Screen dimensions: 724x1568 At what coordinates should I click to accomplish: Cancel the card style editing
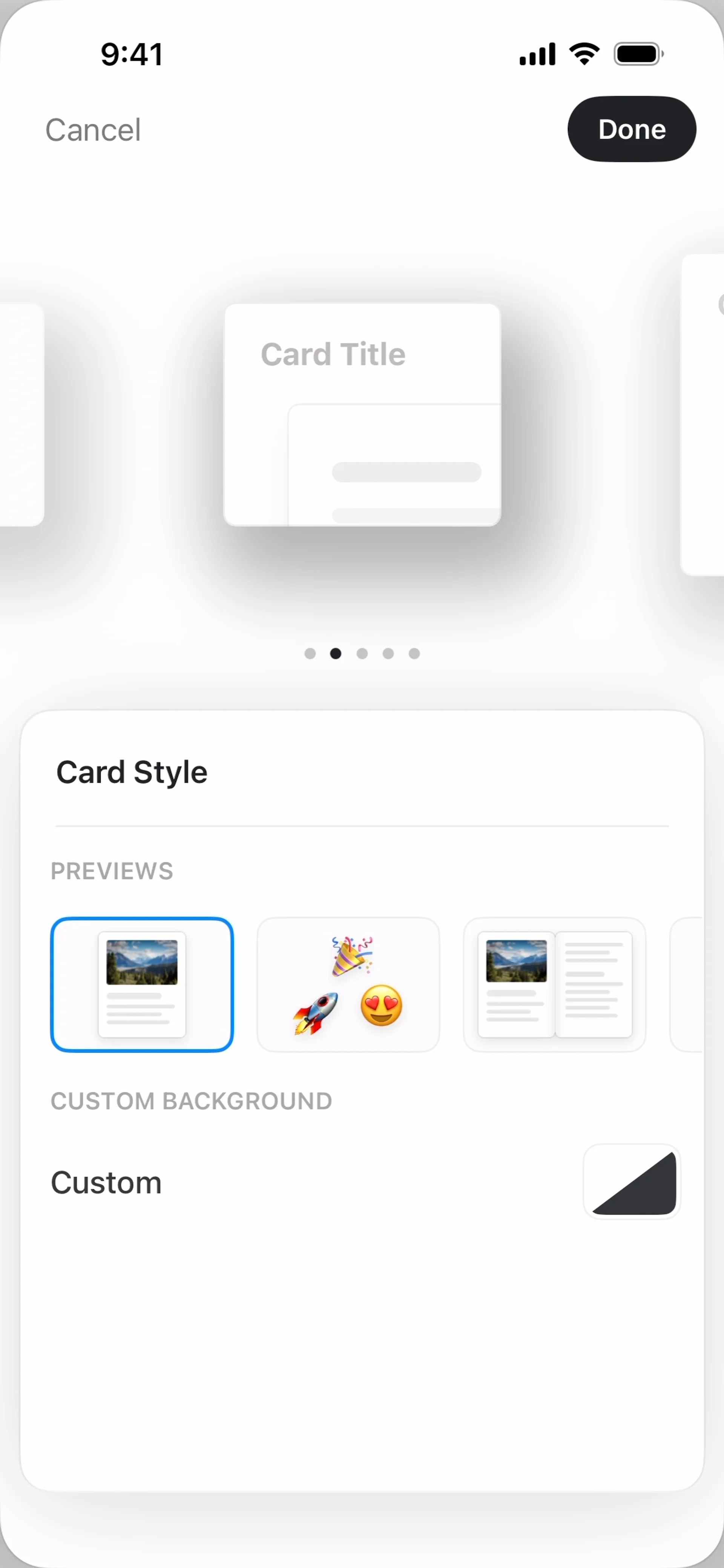tap(93, 130)
